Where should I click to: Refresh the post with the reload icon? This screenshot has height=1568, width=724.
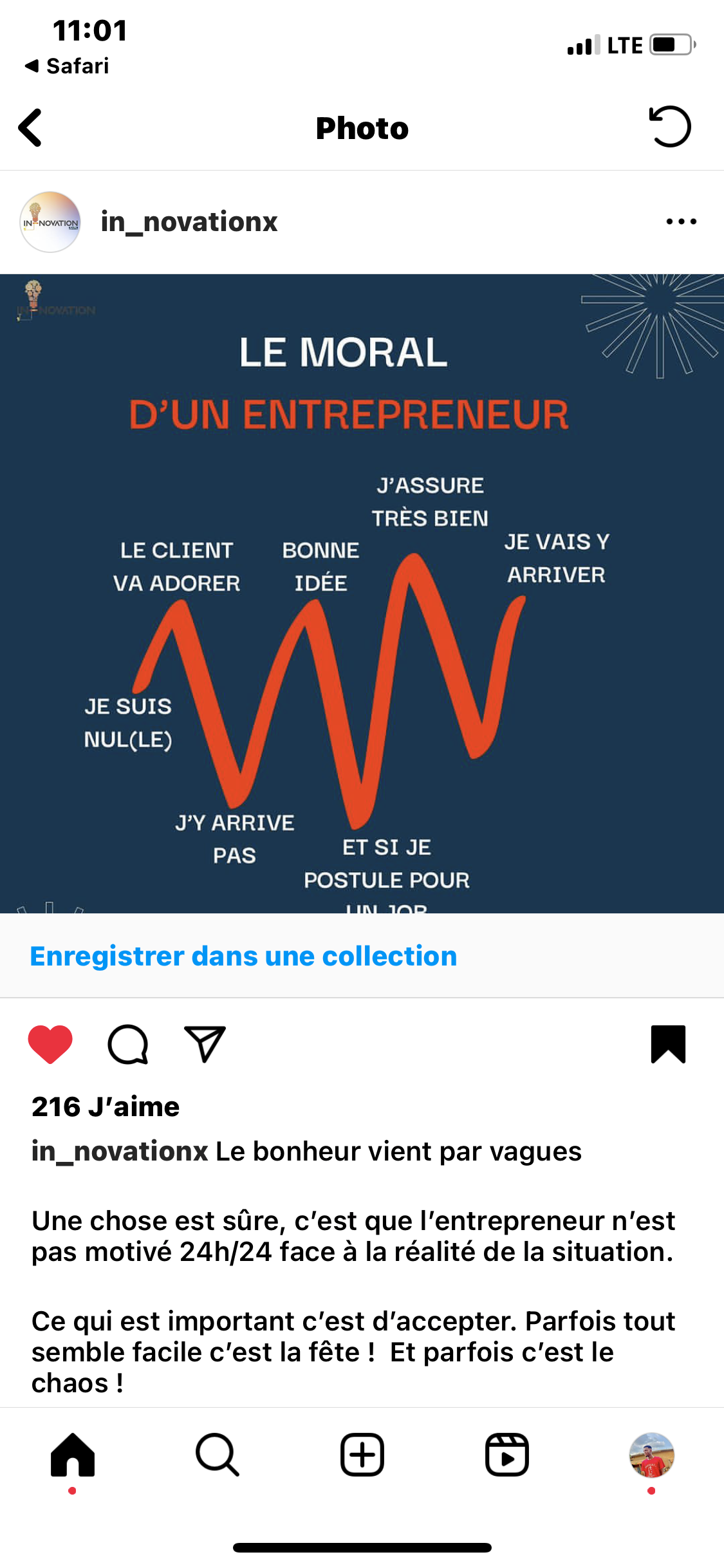coord(670,127)
